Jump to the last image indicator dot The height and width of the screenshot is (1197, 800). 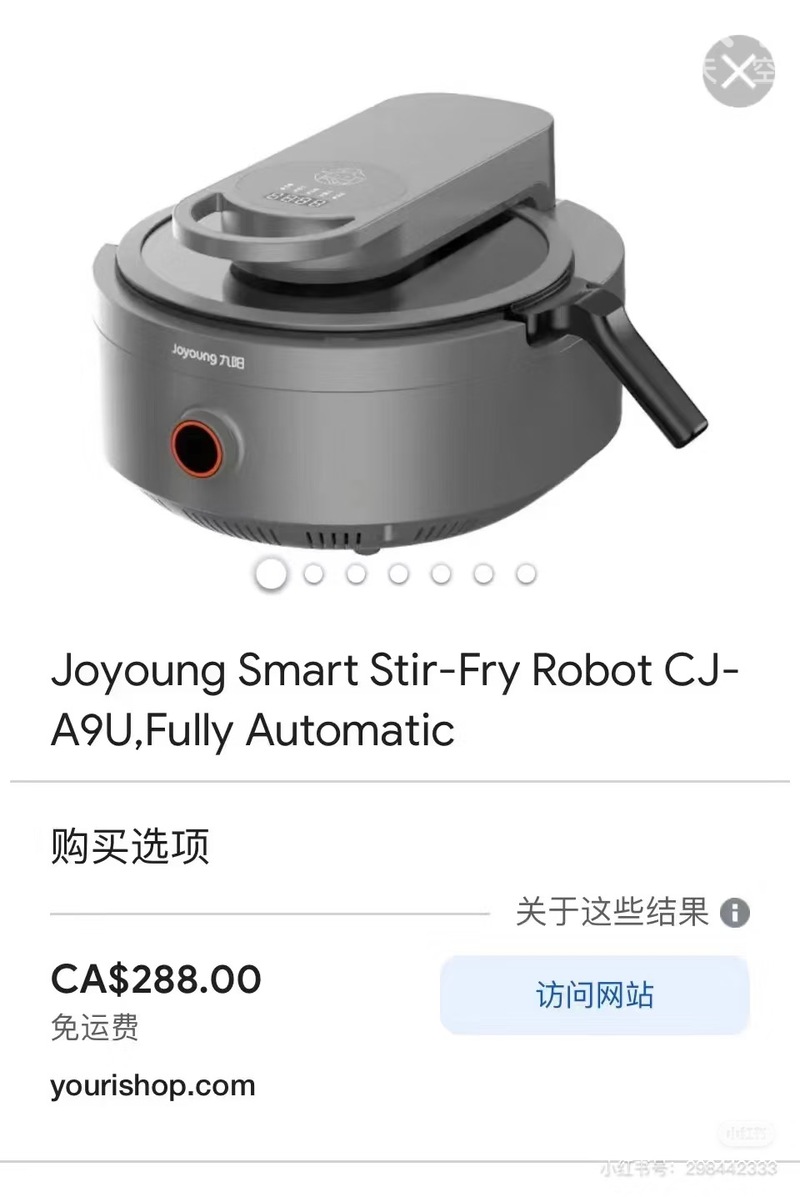[x=526, y=574]
